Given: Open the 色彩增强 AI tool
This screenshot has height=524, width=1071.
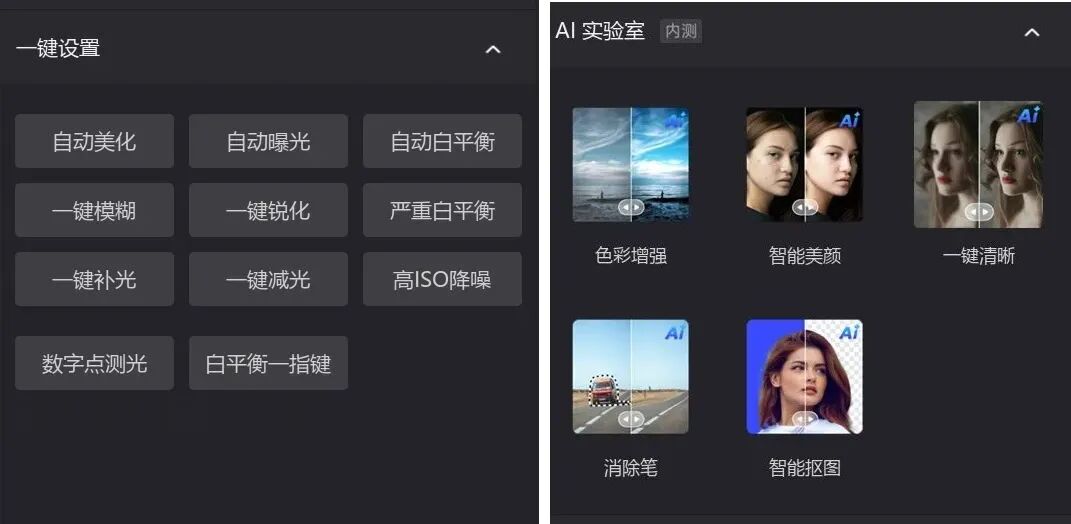Looking at the screenshot, I should 630,165.
